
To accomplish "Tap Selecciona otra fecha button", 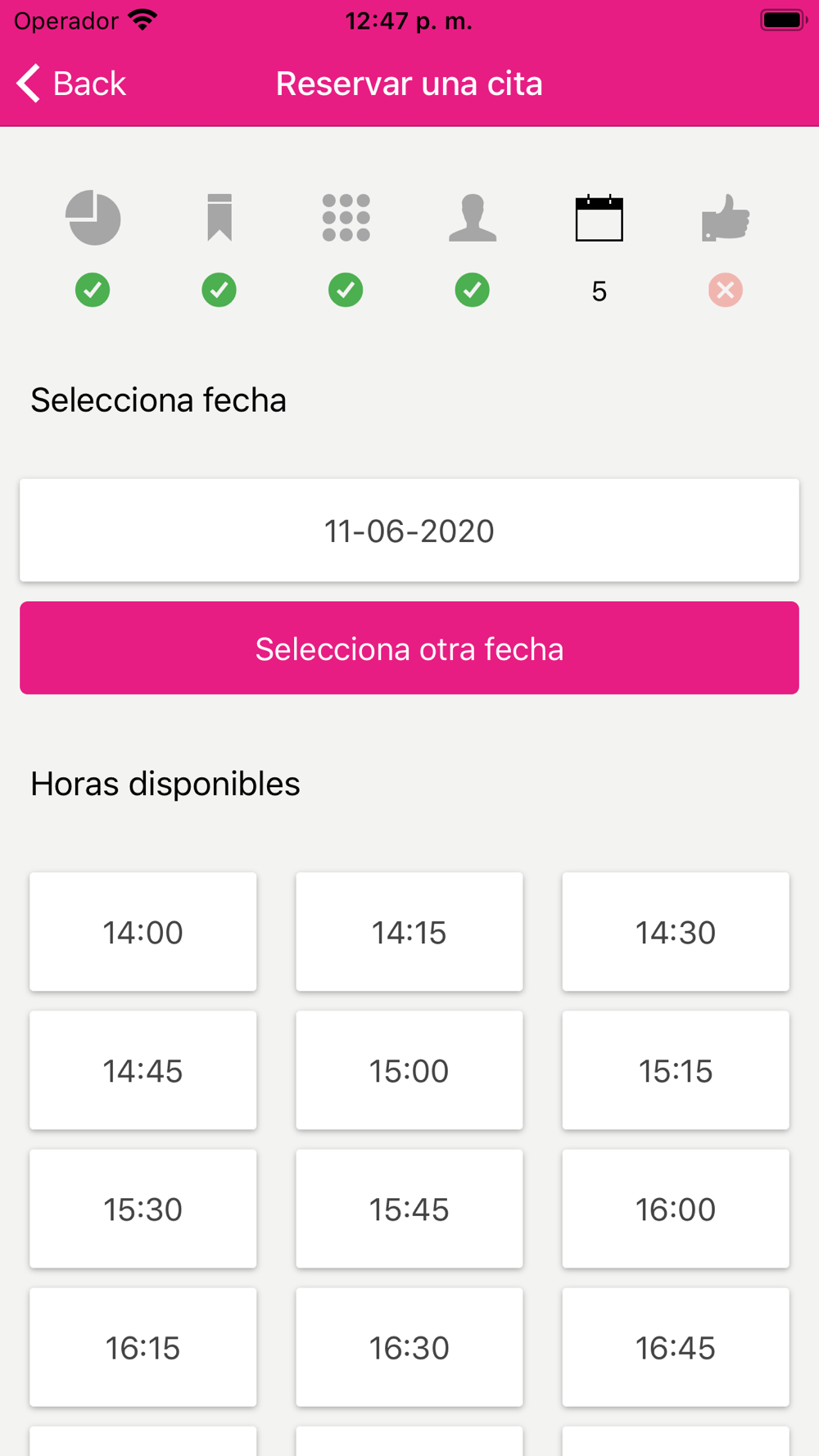I will [x=409, y=649].
